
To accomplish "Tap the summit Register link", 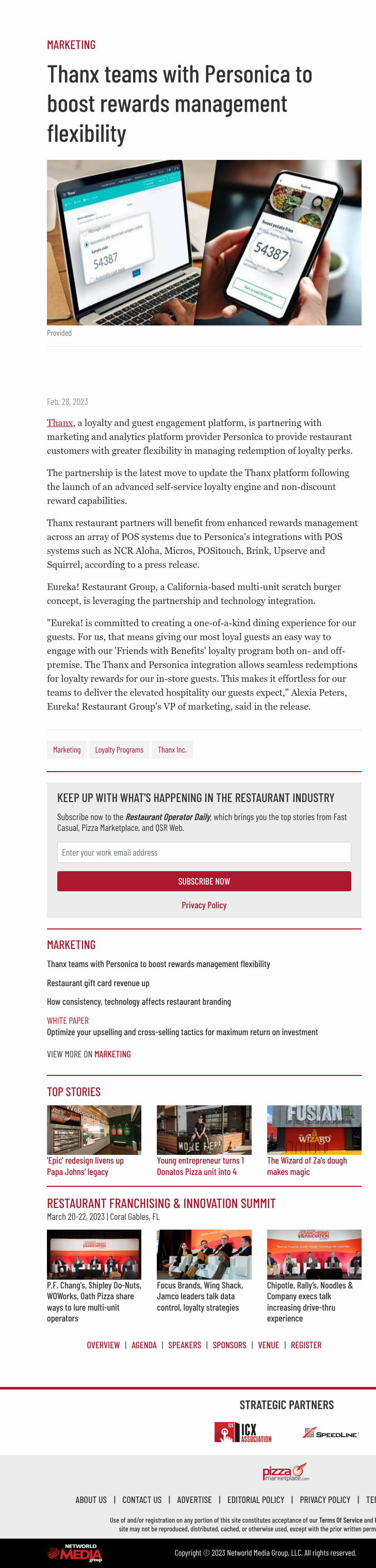I will coord(306,1345).
